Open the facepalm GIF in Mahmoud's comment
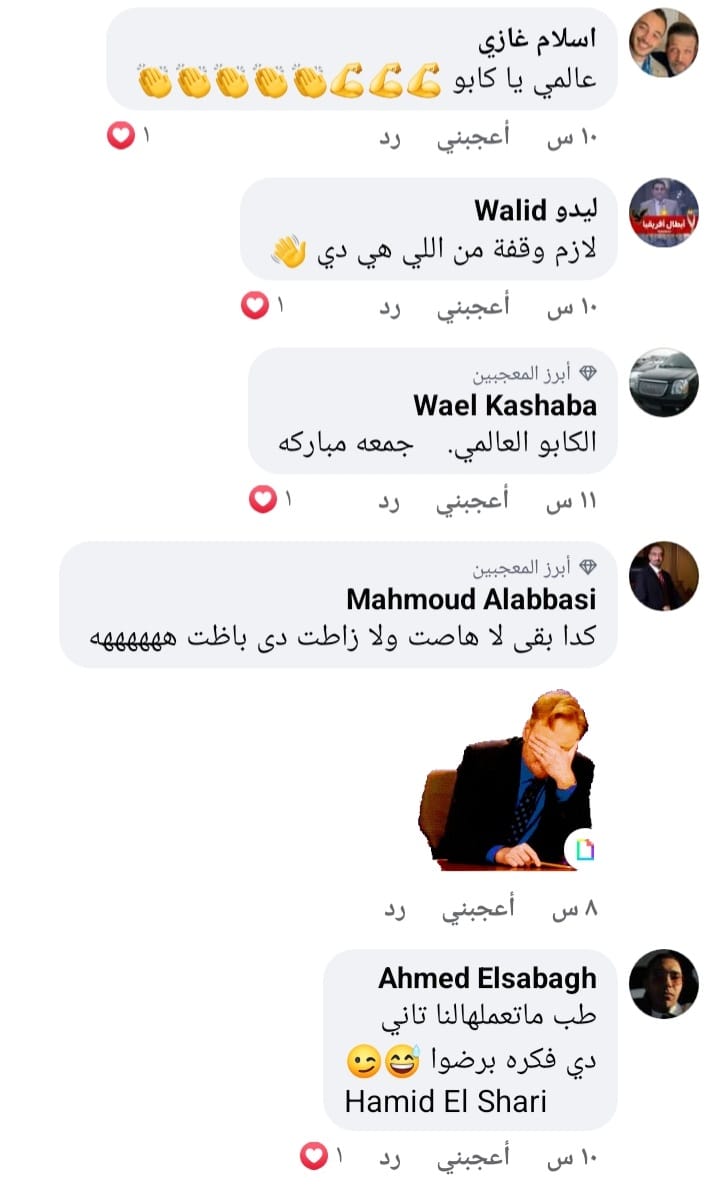This screenshot has width=720, height=1197. (x=506, y=780)
